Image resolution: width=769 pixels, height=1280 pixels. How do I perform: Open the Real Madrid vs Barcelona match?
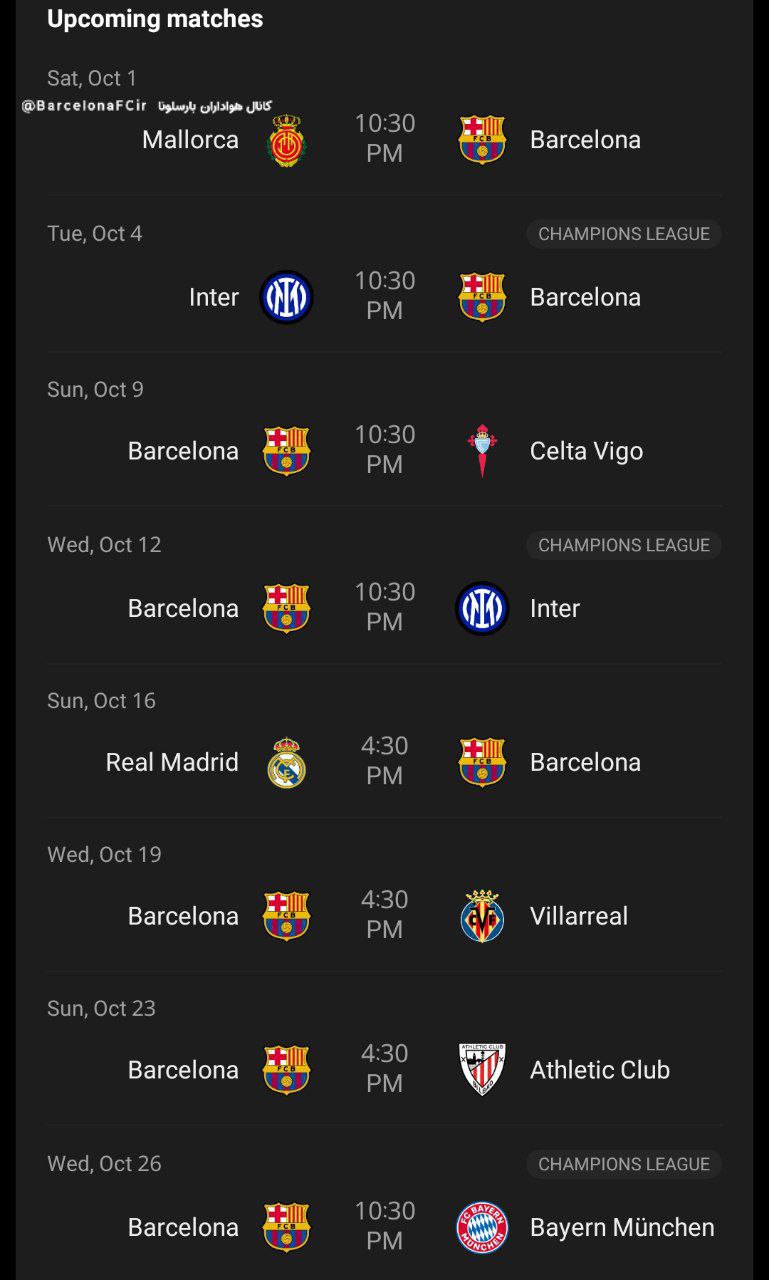pos(384,741)
